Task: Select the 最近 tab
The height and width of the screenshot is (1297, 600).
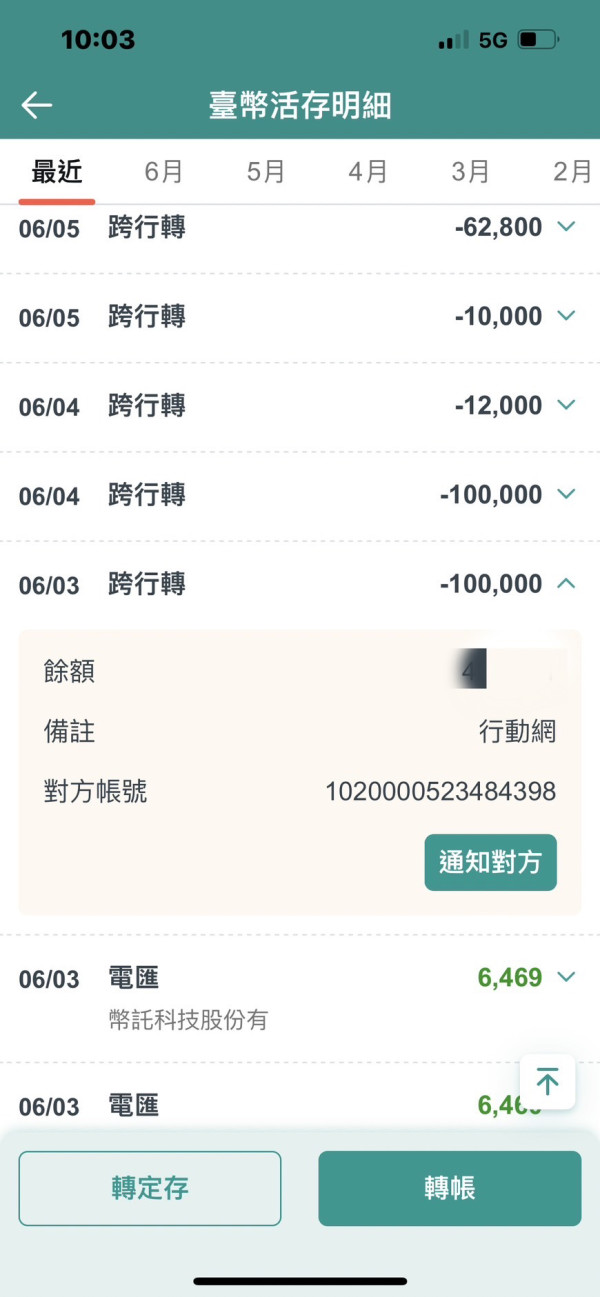Action: coord(56,172)
